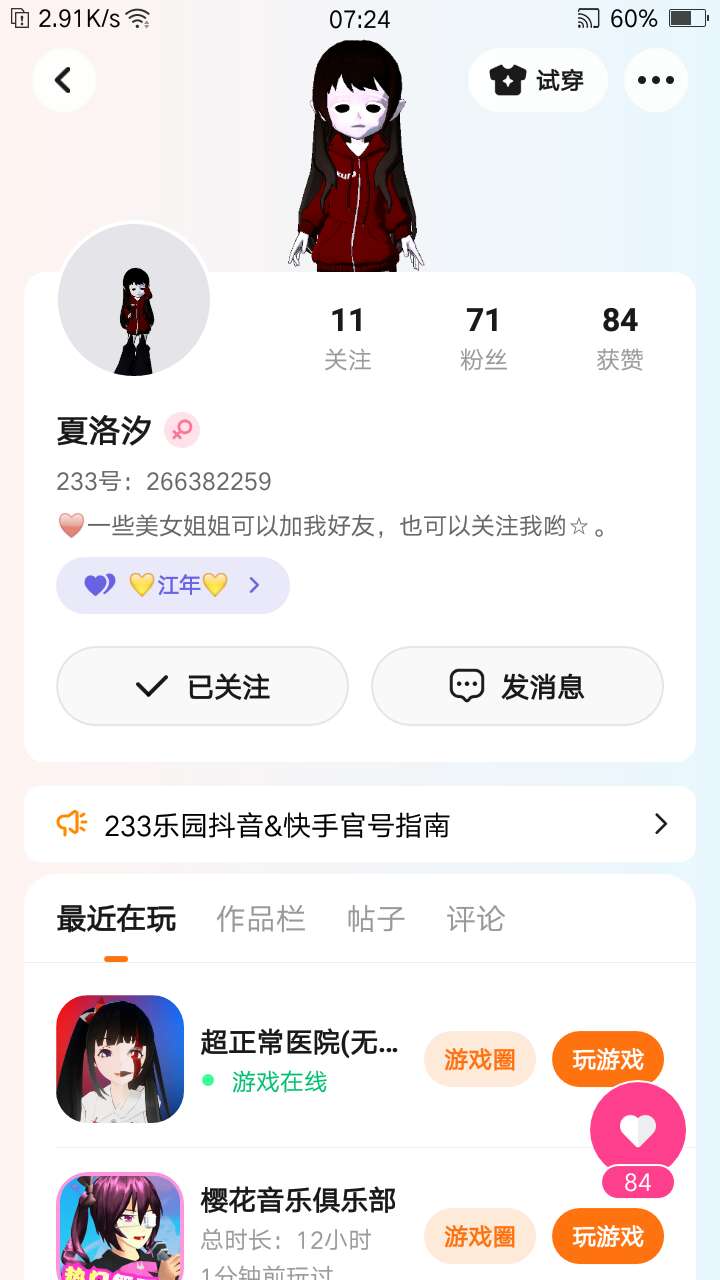Switch to the 评论 tab
This screenshot has height=1280, width=720.
(x=475, y=918)
